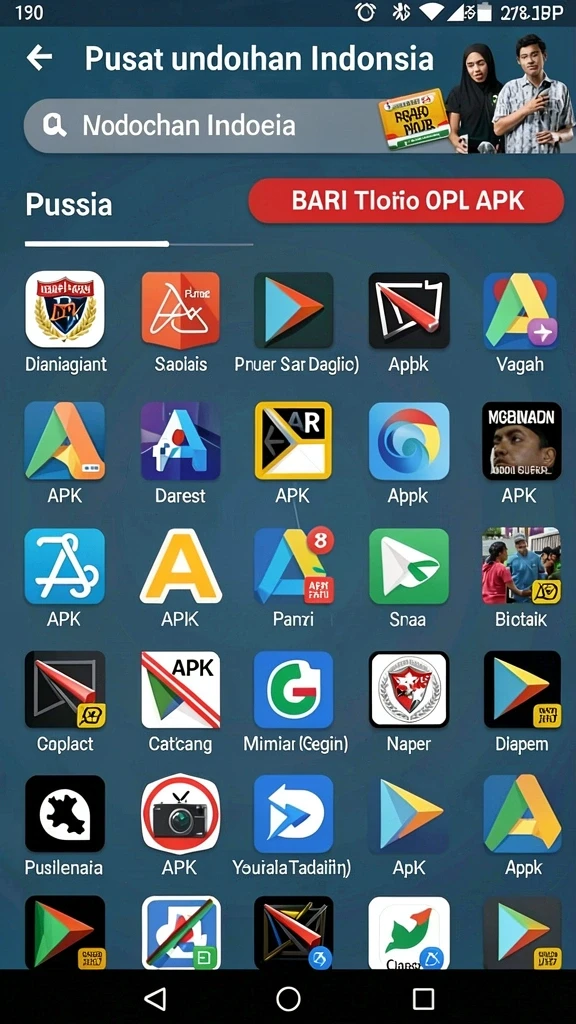Tap the red BARI Tlorio OPL APK button

click(406, 201)
